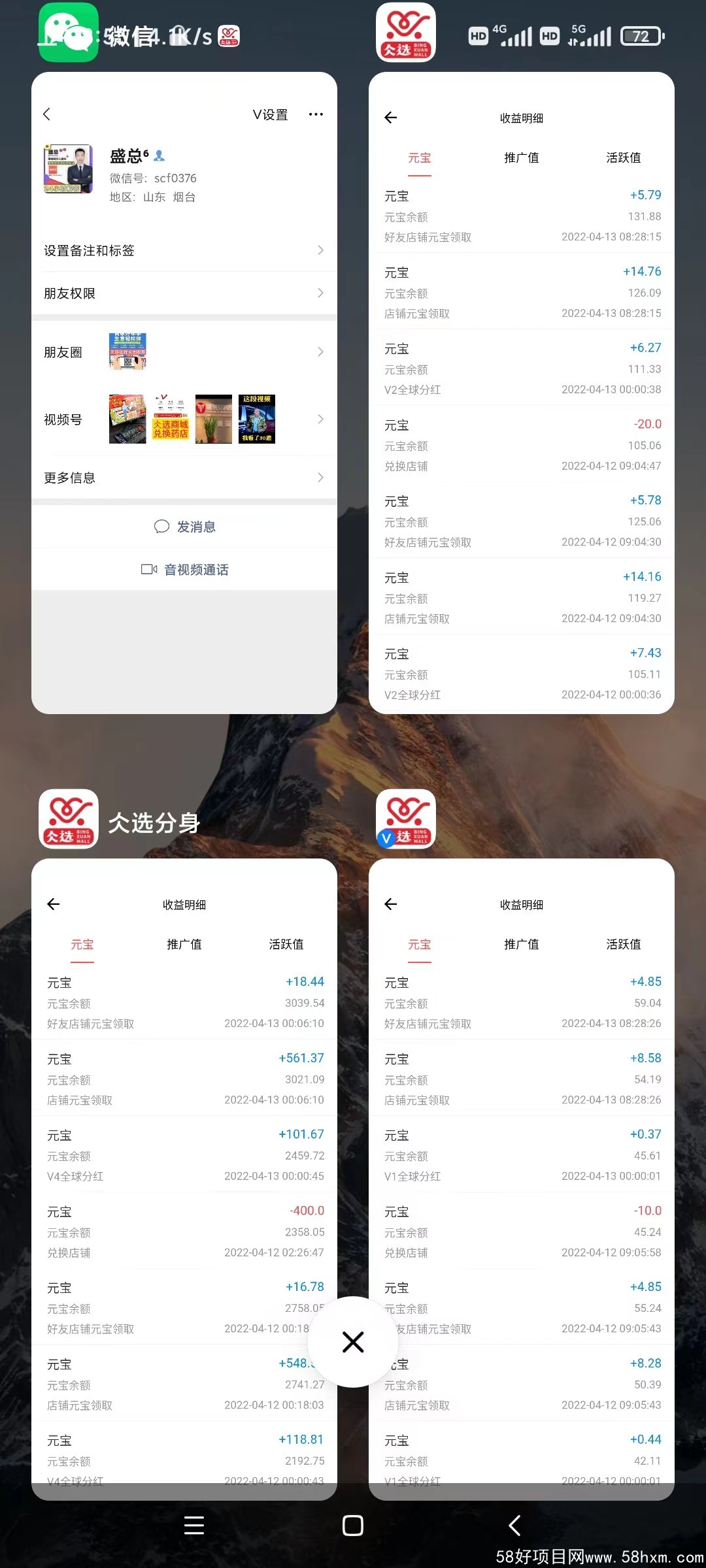Go to the home screen
This screenshot has height=1568, width=706.
353,1526
